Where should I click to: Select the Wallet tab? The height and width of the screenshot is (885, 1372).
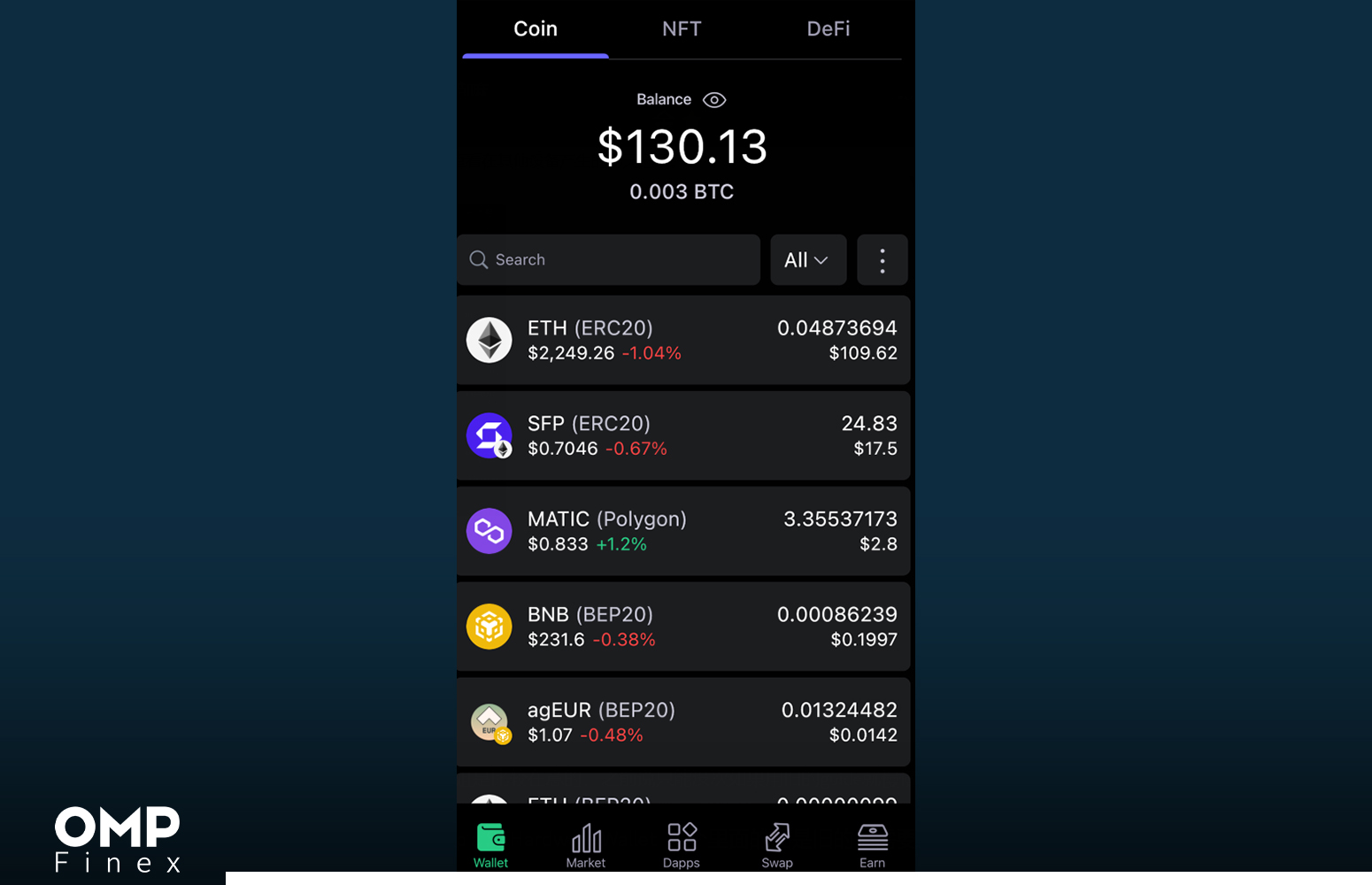click(490, 846)
